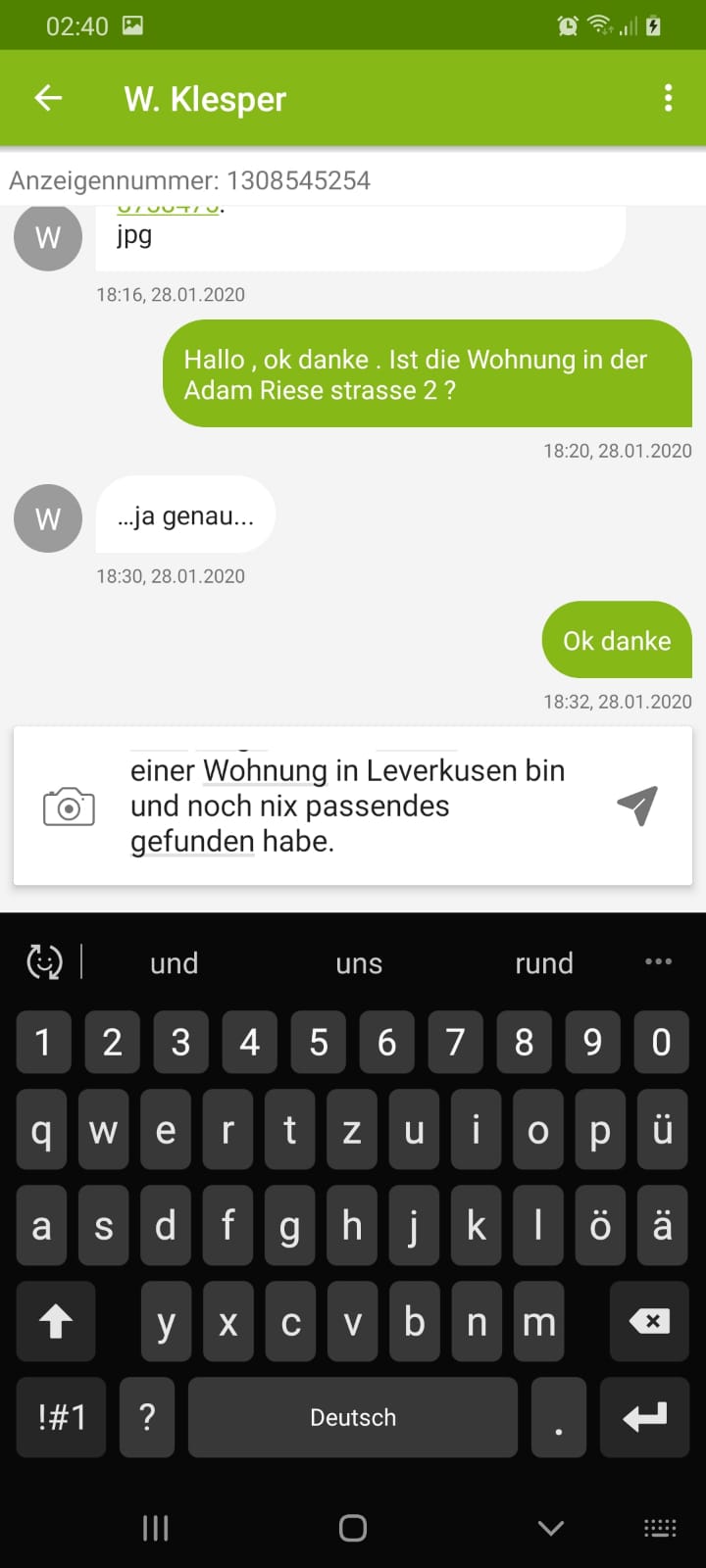This screenshot has width=706, height=1568.
Task: Focus the message text field
Action: (353, 806)
